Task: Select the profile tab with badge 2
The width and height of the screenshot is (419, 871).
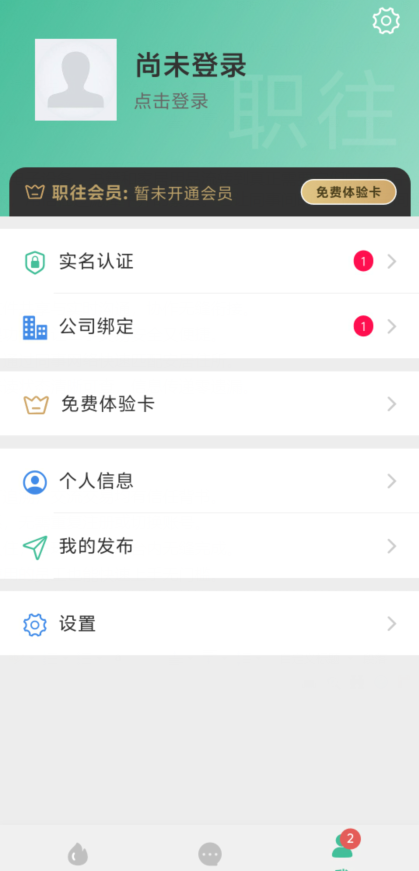Action: pyautogui.click(x=343, y=850)
